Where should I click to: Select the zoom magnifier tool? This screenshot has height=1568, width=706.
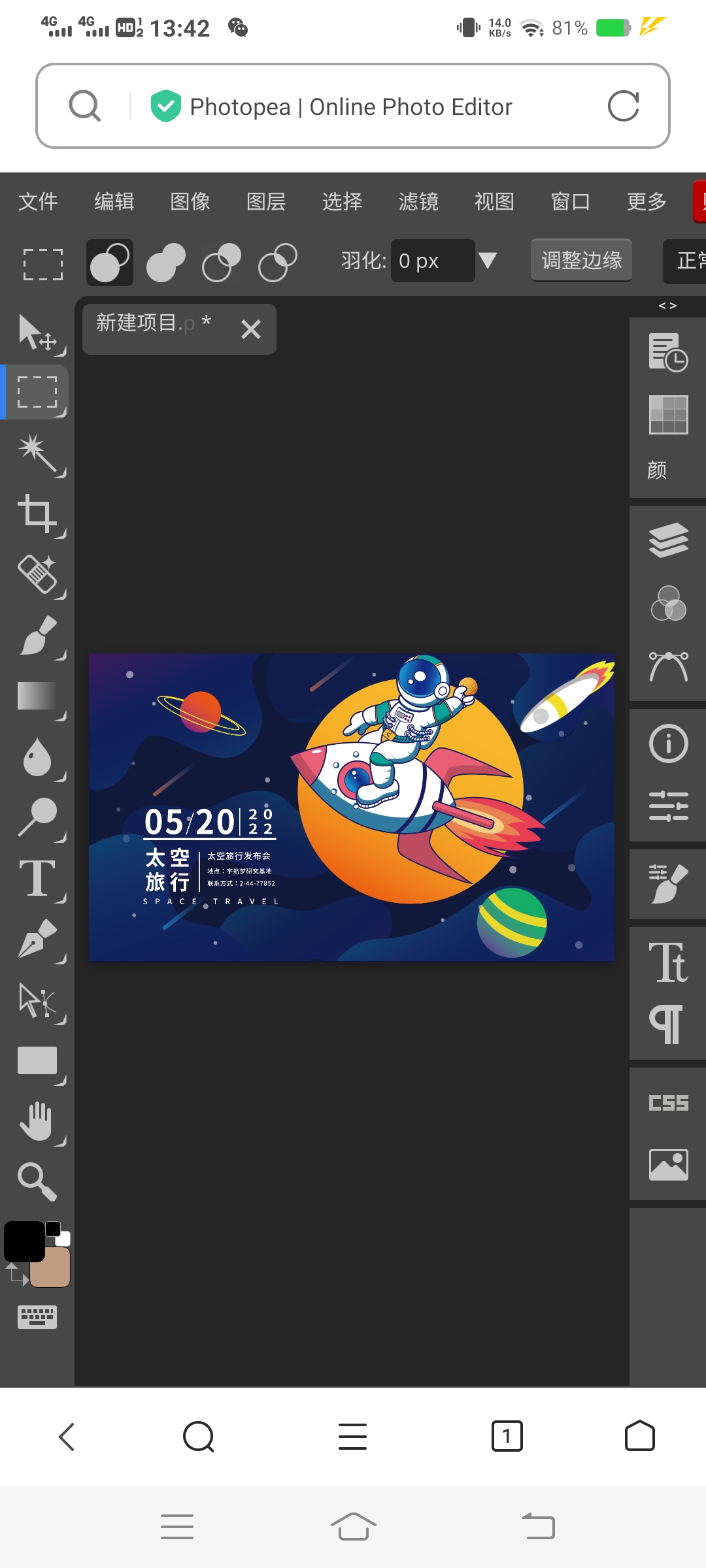37,1181
